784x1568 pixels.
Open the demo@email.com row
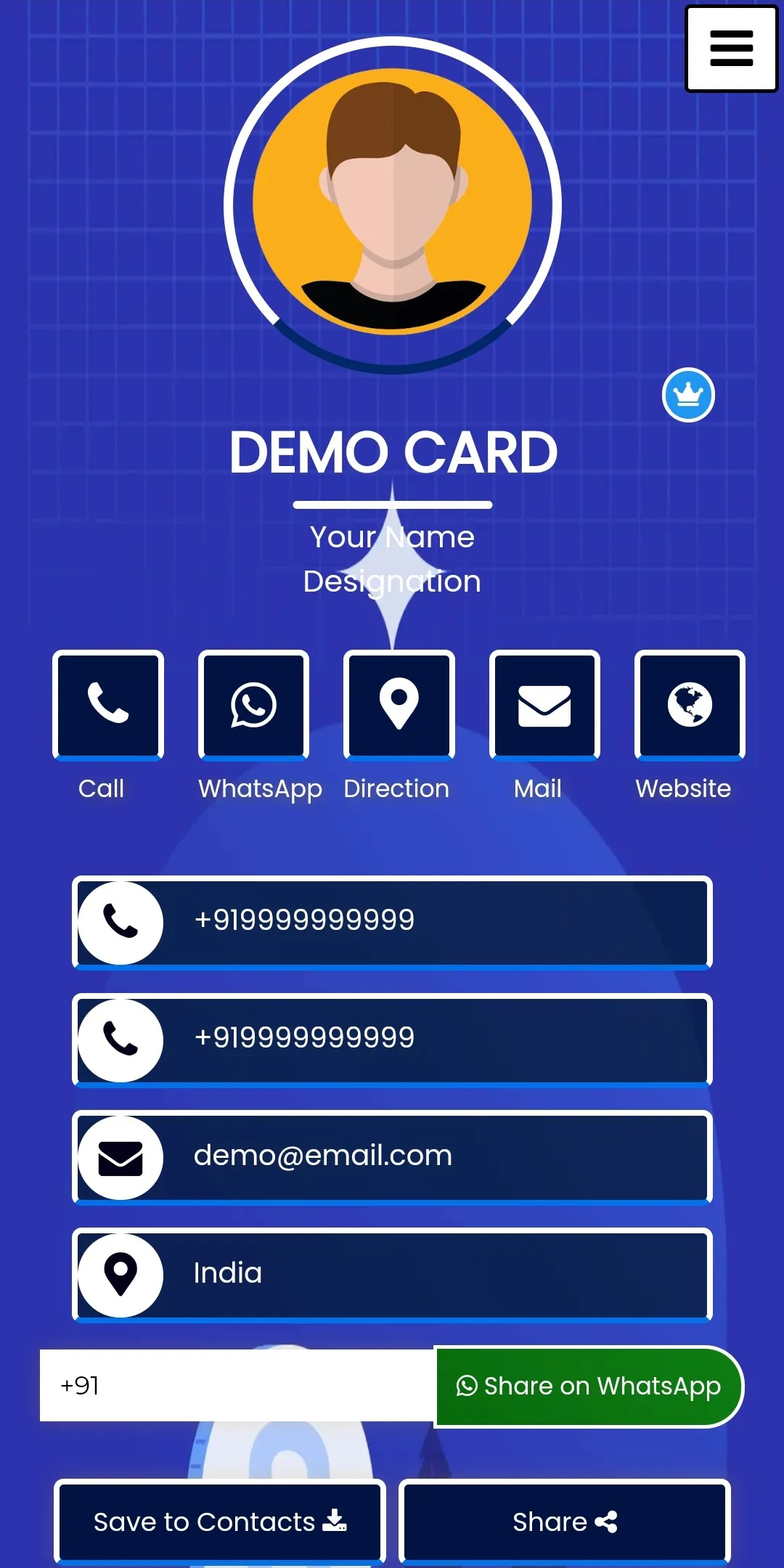392,1156
